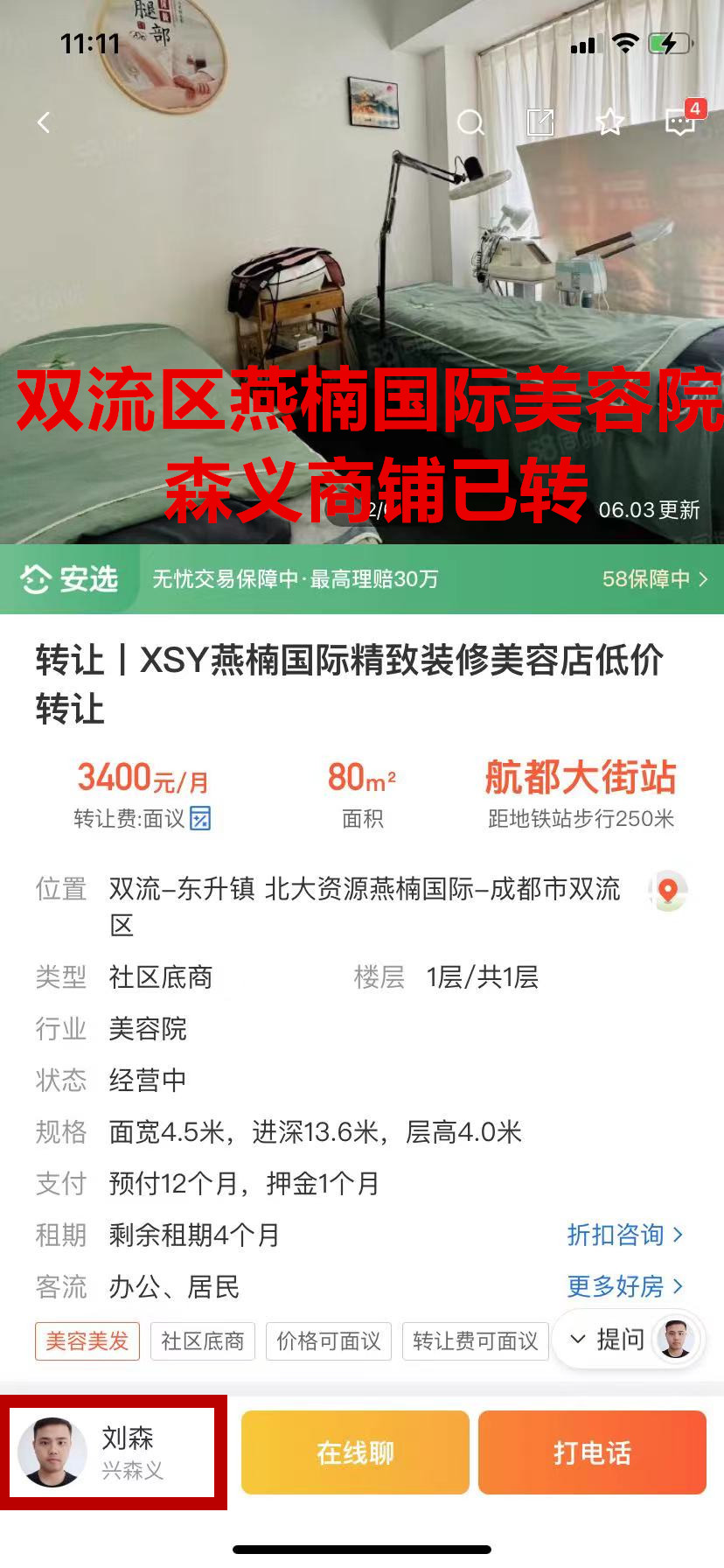
Task: Open the search icon
Action: pos(470,122)
